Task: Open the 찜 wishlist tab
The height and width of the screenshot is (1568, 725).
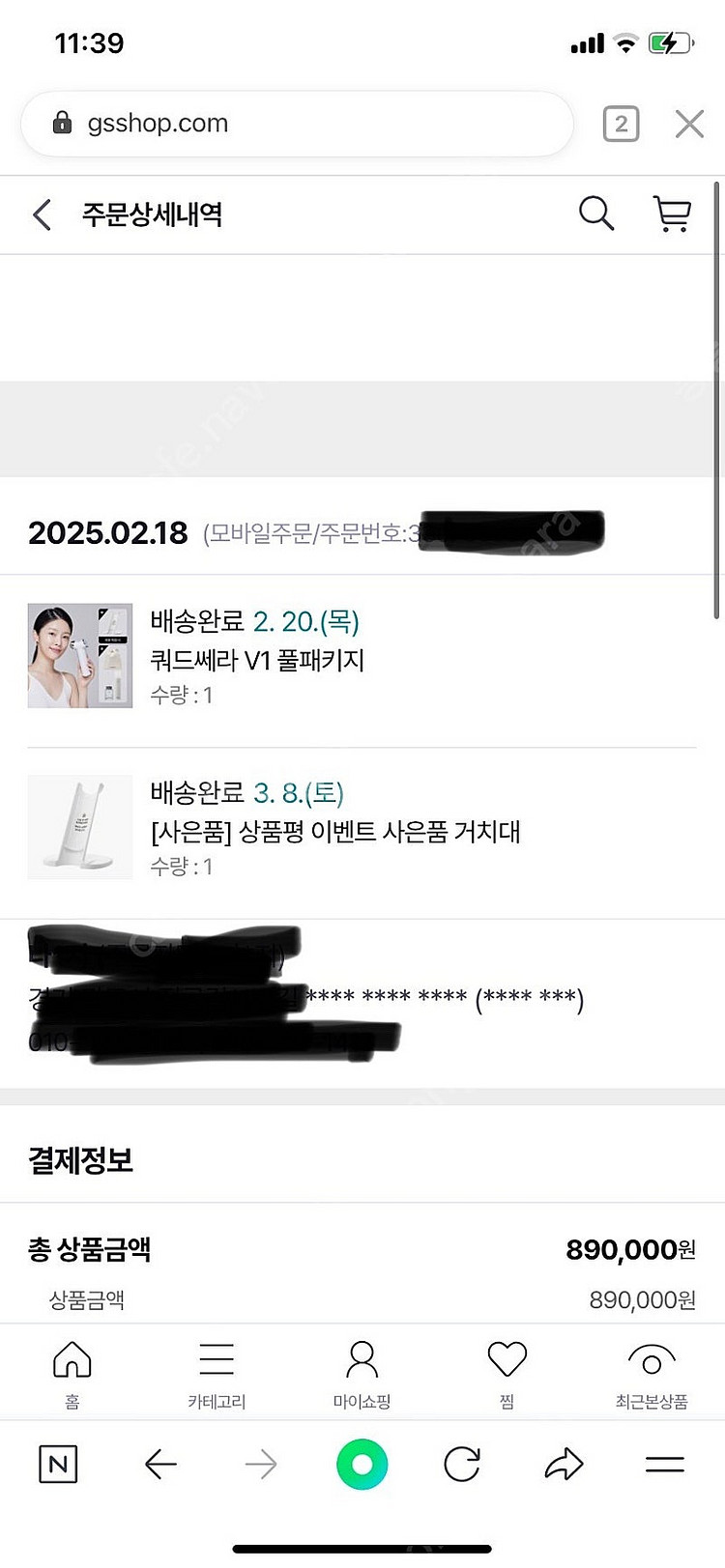Action: pyautogui.click(x=507, y=1373)
